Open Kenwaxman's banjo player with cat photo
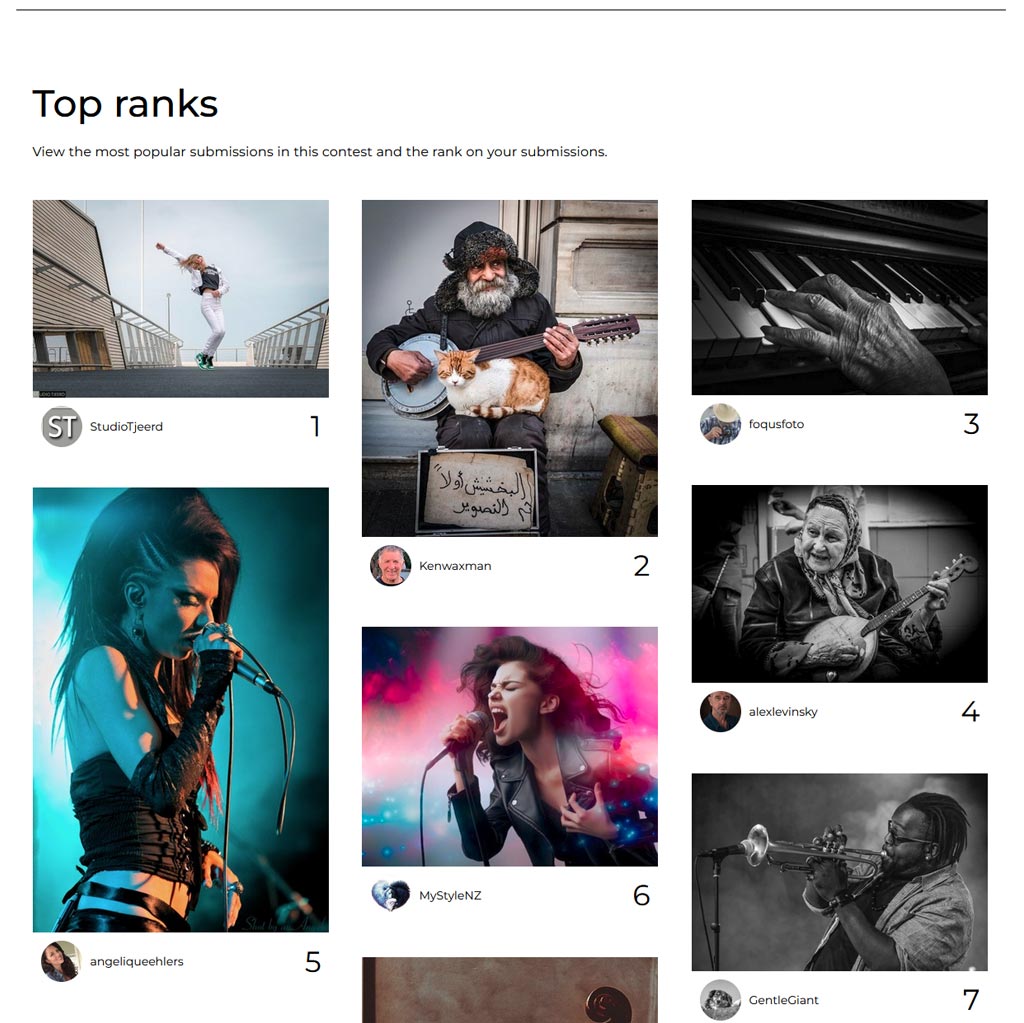This screenshot has width=1024, height=1023. click(509, 368)
